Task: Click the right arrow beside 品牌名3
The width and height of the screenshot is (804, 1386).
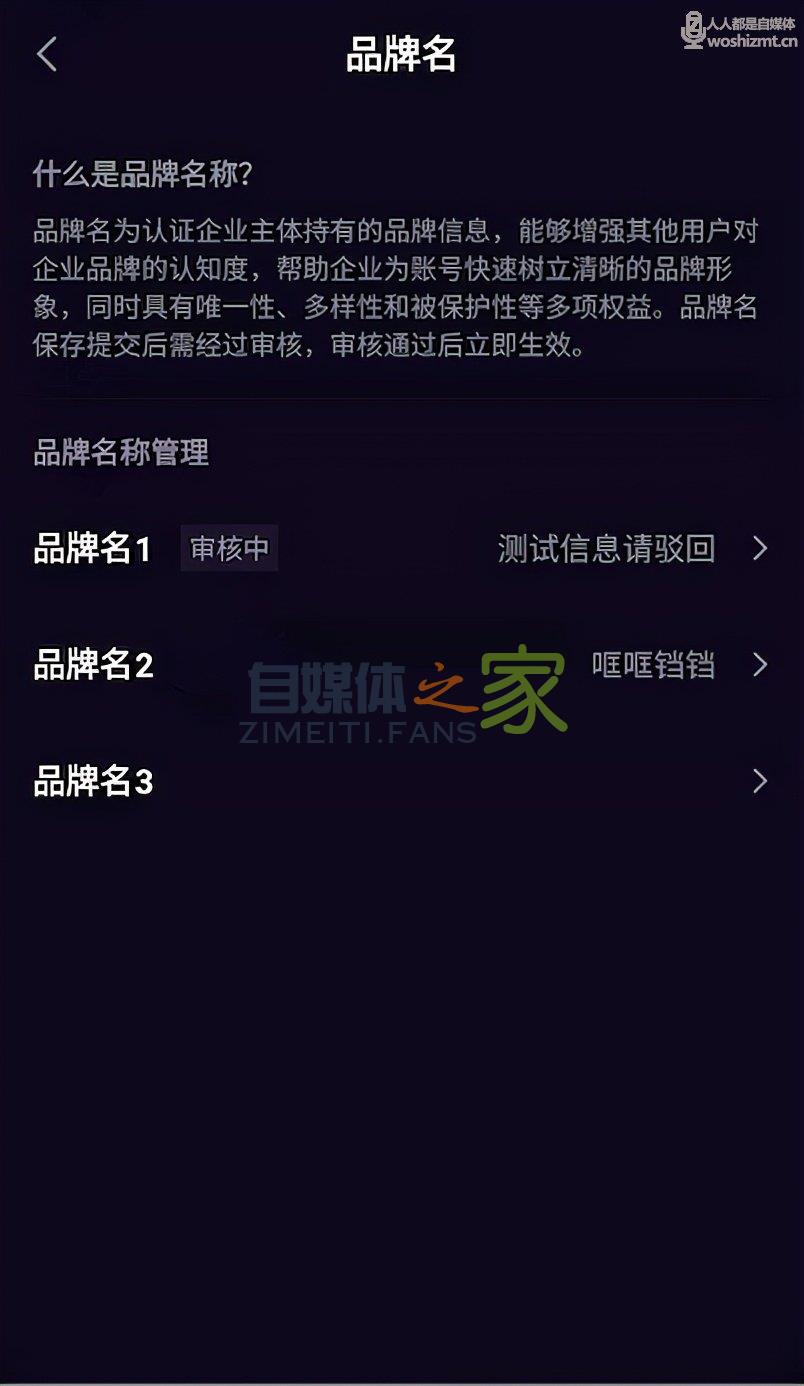Action: (x=759, y=782)
